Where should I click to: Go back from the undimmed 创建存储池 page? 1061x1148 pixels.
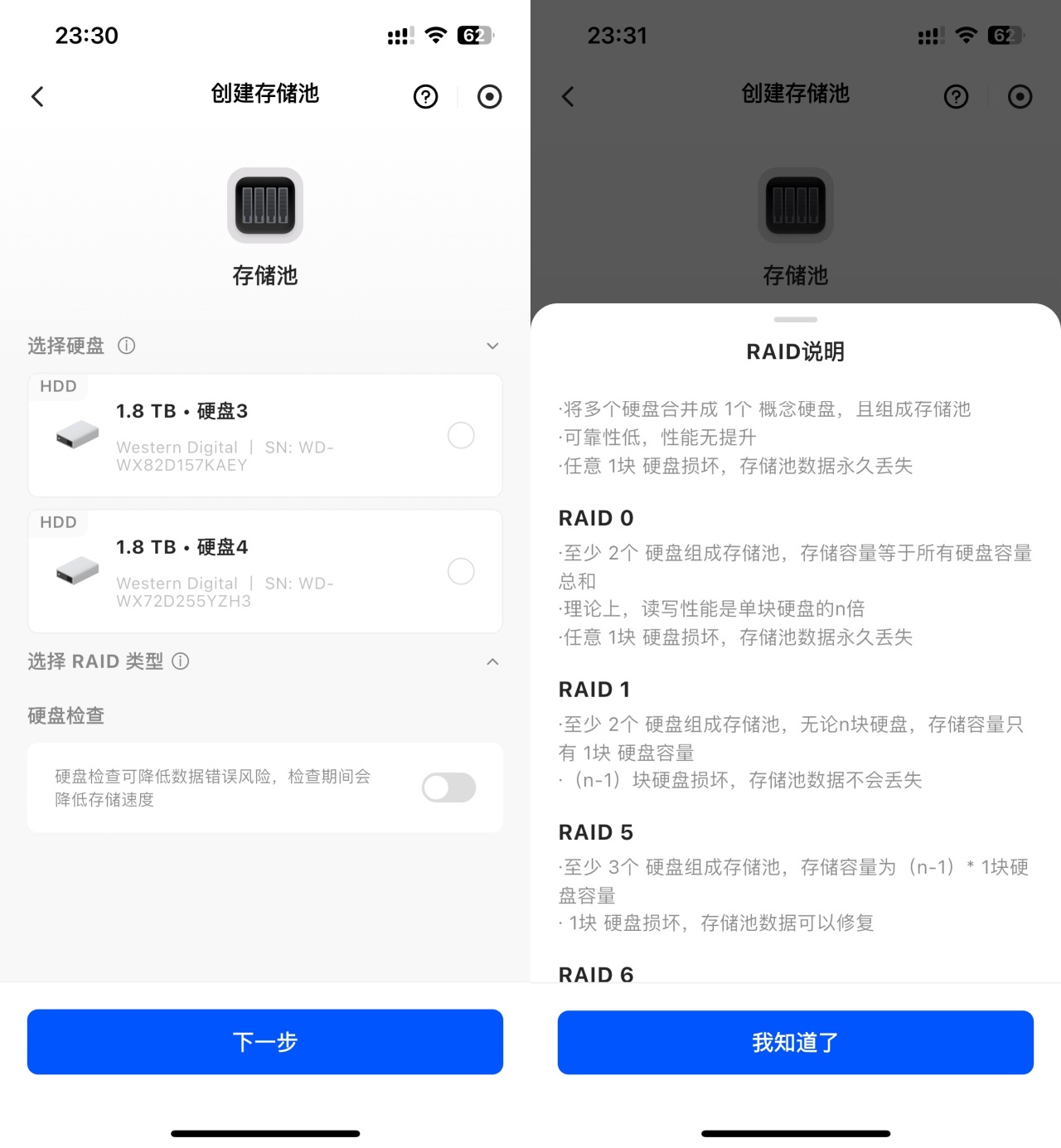[38, 97]
